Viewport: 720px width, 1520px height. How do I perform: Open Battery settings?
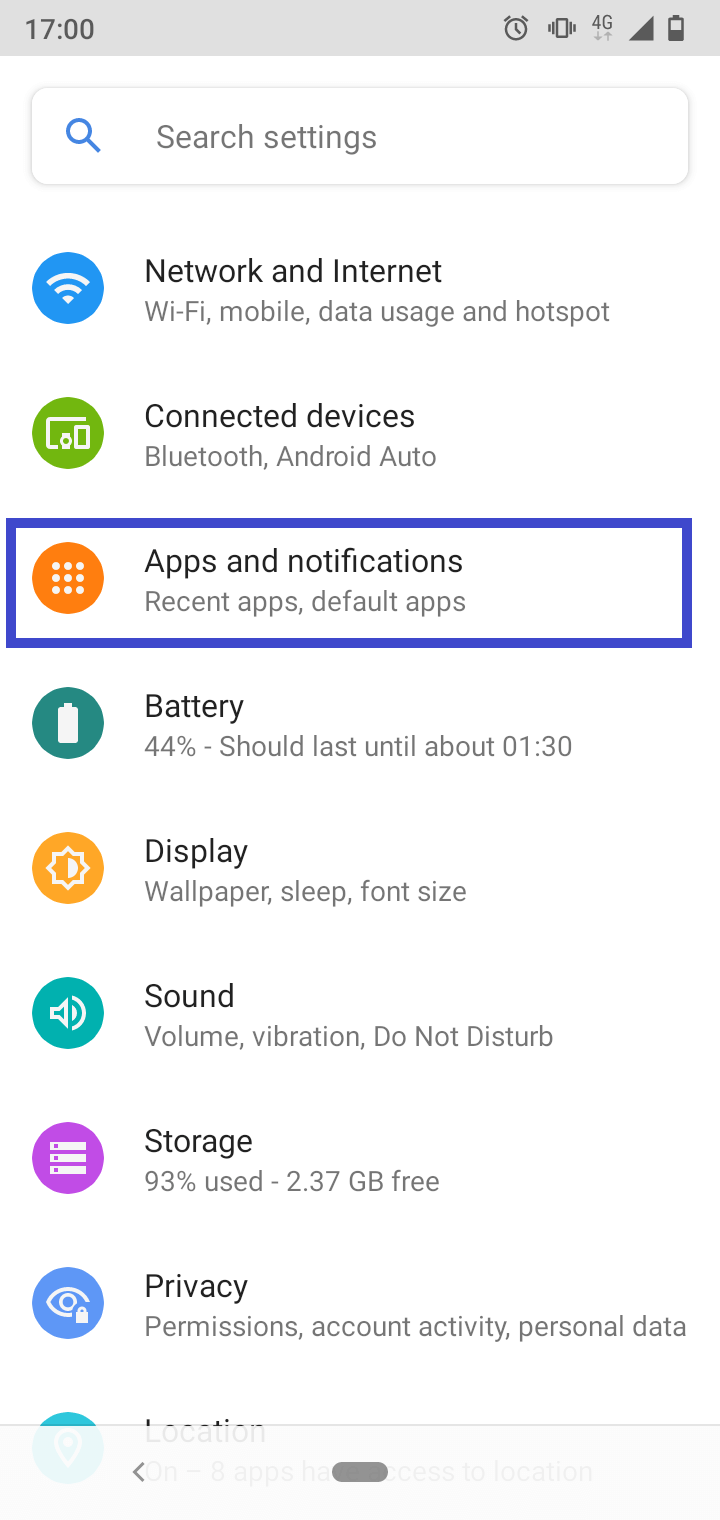click(360, 725)
